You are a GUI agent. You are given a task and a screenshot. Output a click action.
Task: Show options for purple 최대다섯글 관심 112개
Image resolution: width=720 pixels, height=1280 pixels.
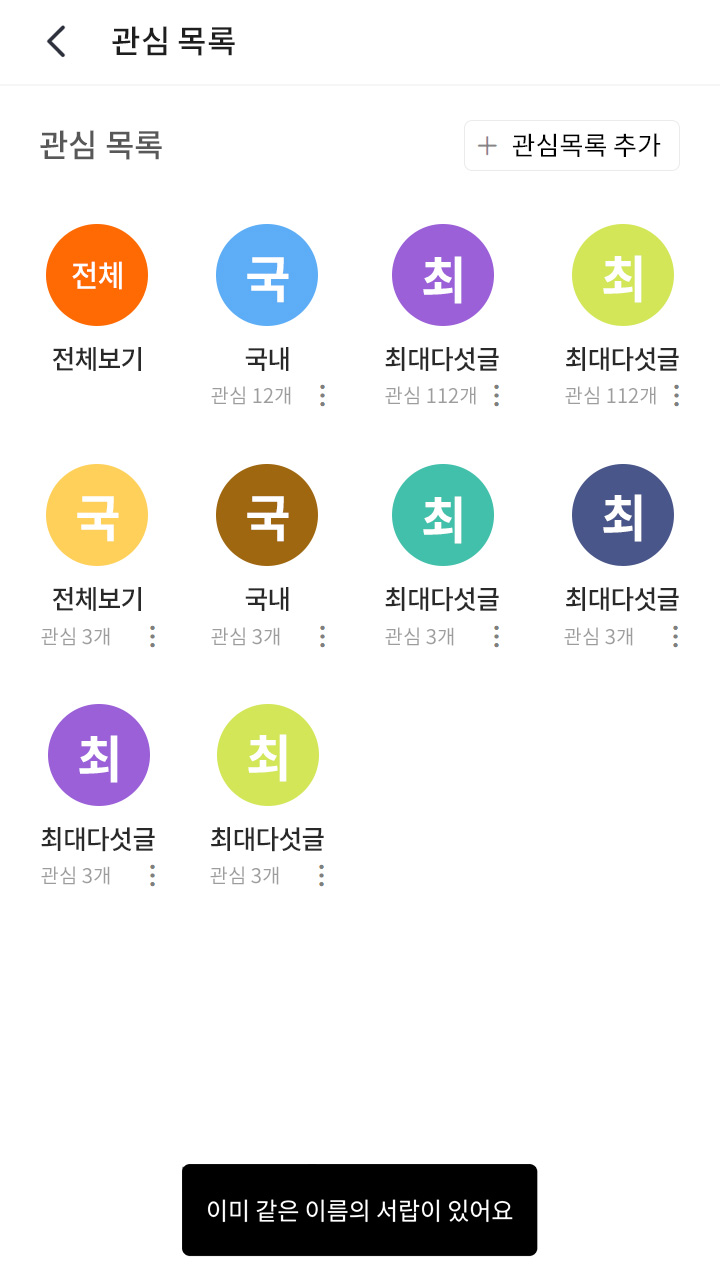click(496, 395)
